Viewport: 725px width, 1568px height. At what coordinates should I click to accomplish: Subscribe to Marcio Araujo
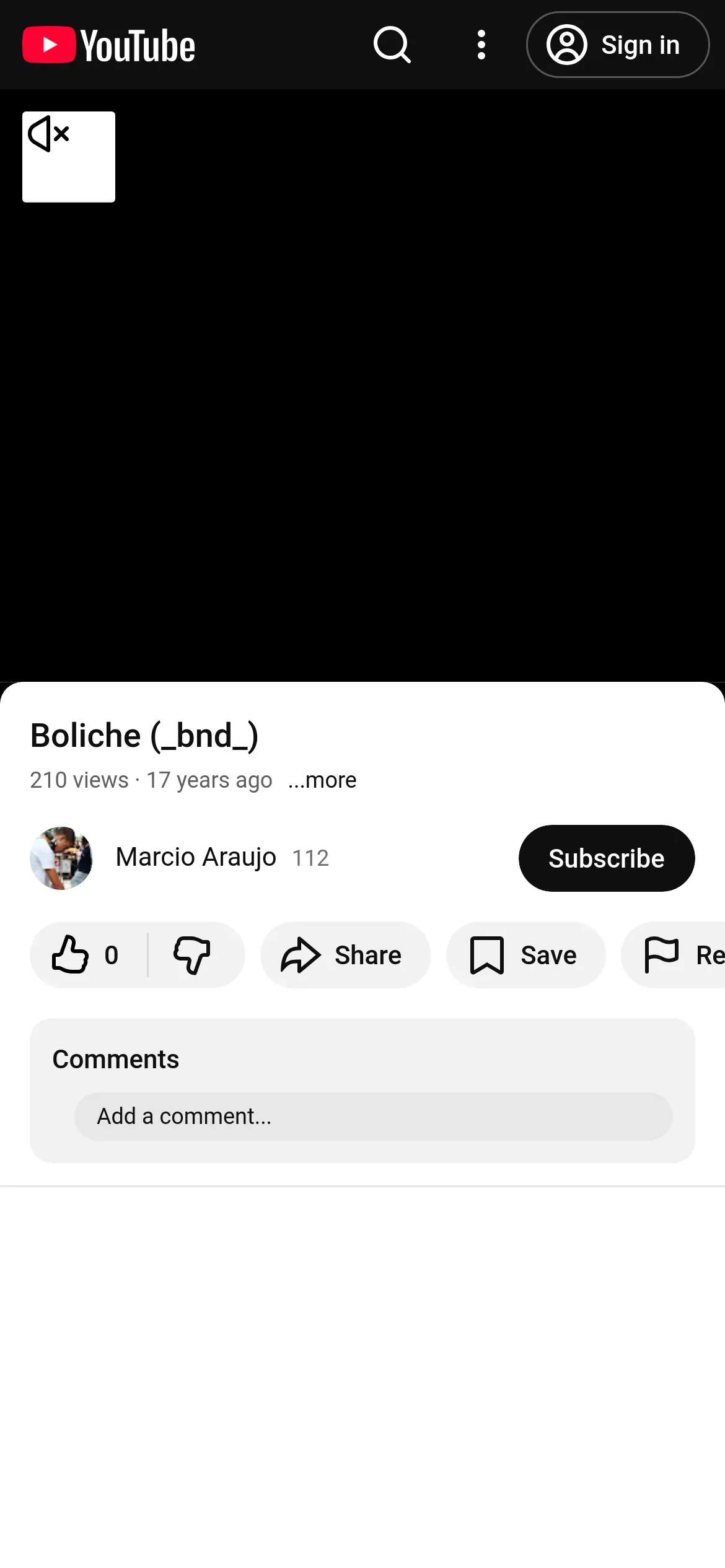point(606,858)
